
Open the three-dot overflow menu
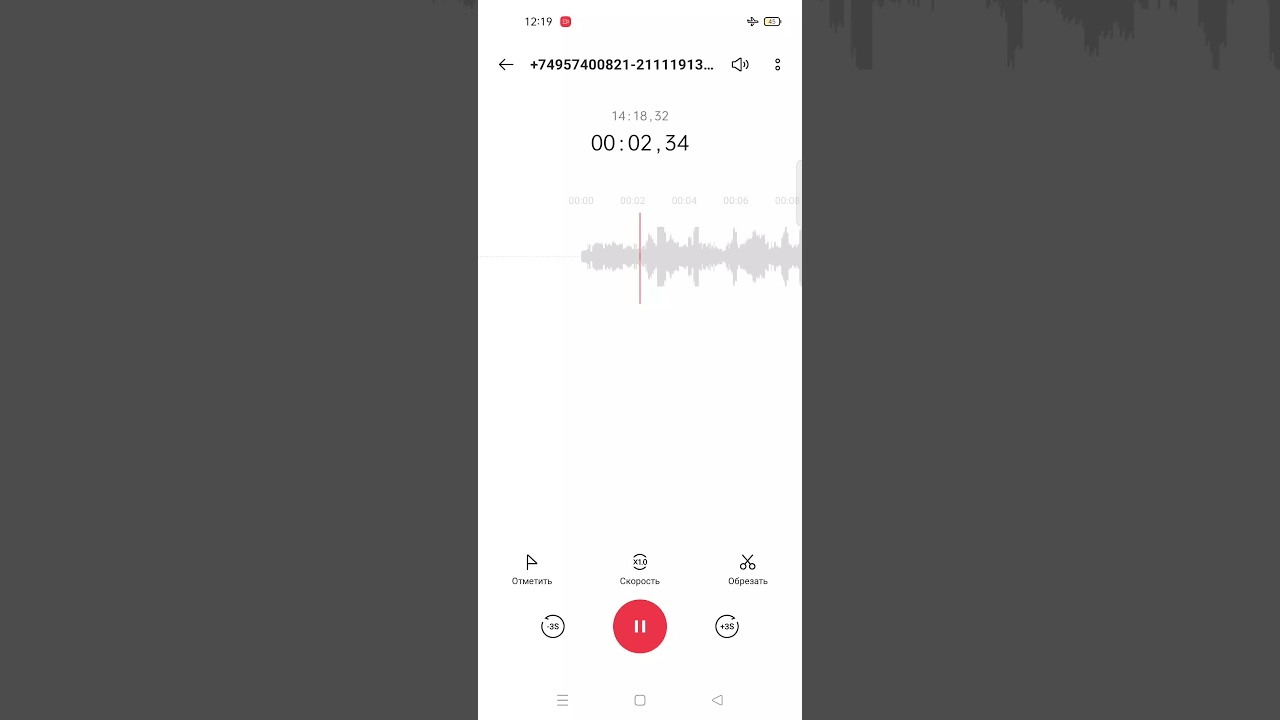click(x=777, y=65)
